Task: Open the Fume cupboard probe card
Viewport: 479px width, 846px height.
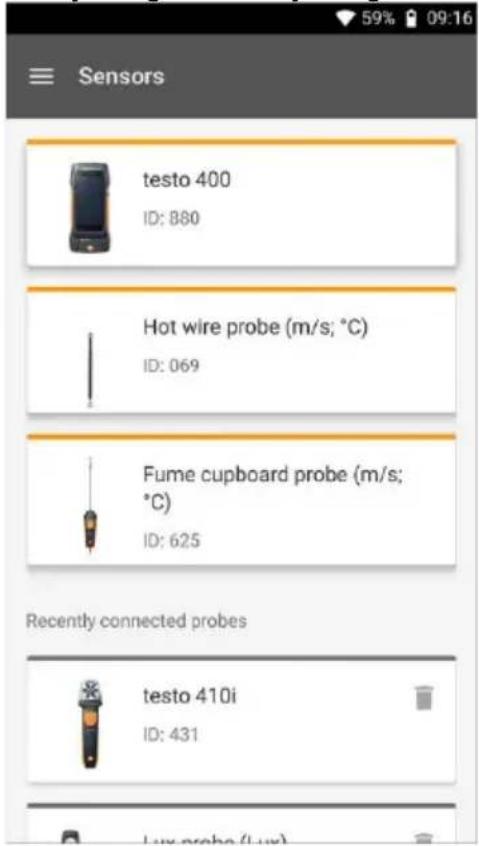Action: pyautogui.click(x=241, y=499)
